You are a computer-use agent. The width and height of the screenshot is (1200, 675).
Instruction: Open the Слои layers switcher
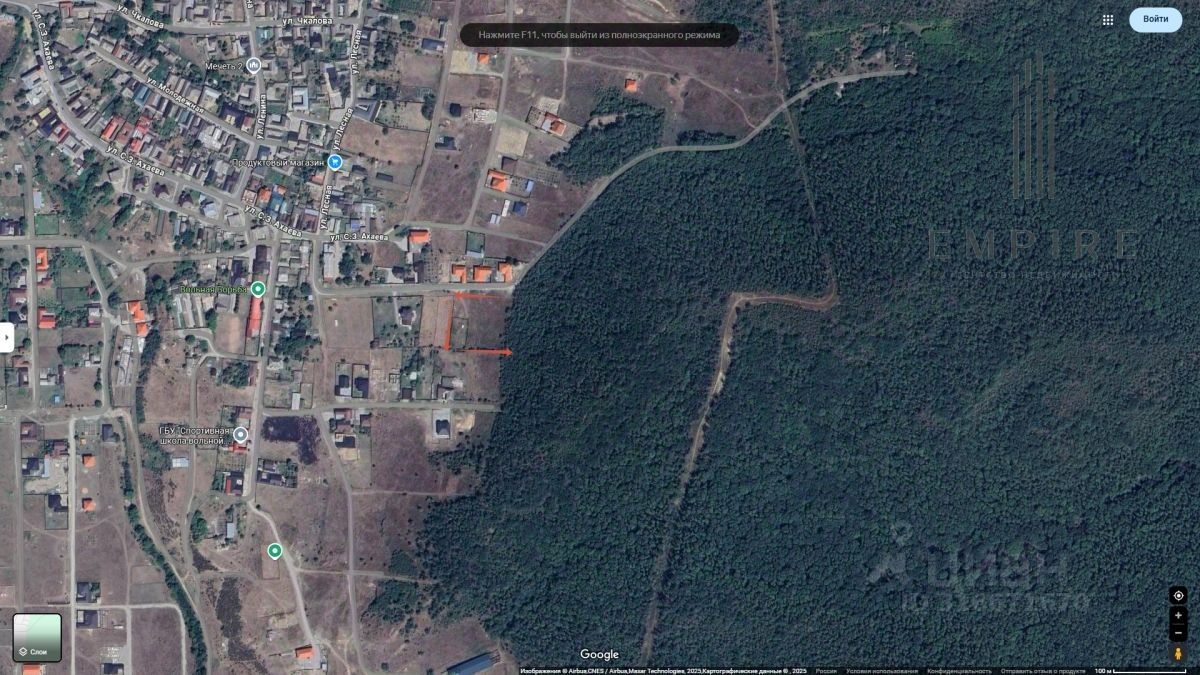pyautogui.click(x=37, y=637)
